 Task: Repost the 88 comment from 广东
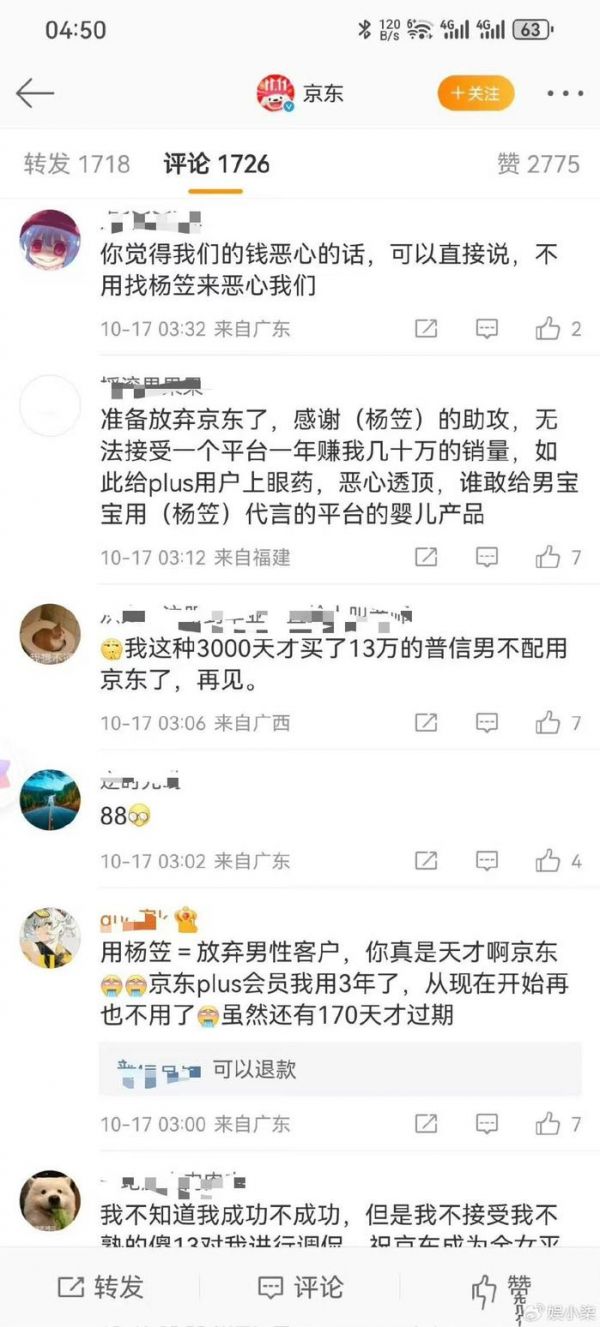coord(425,860)
